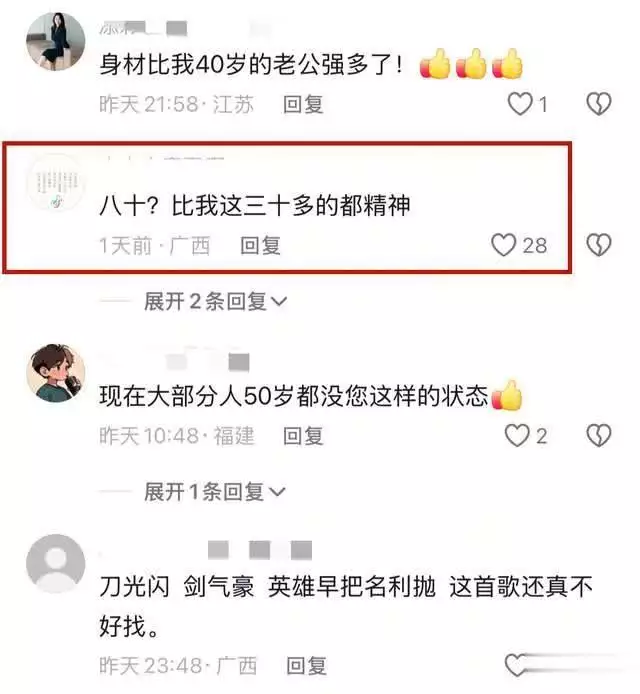Image resolution: width=640 pixels, height=694 pixels.
Task: Open the avatar of the 江苏 commenter
Action: tap(54, 40)
